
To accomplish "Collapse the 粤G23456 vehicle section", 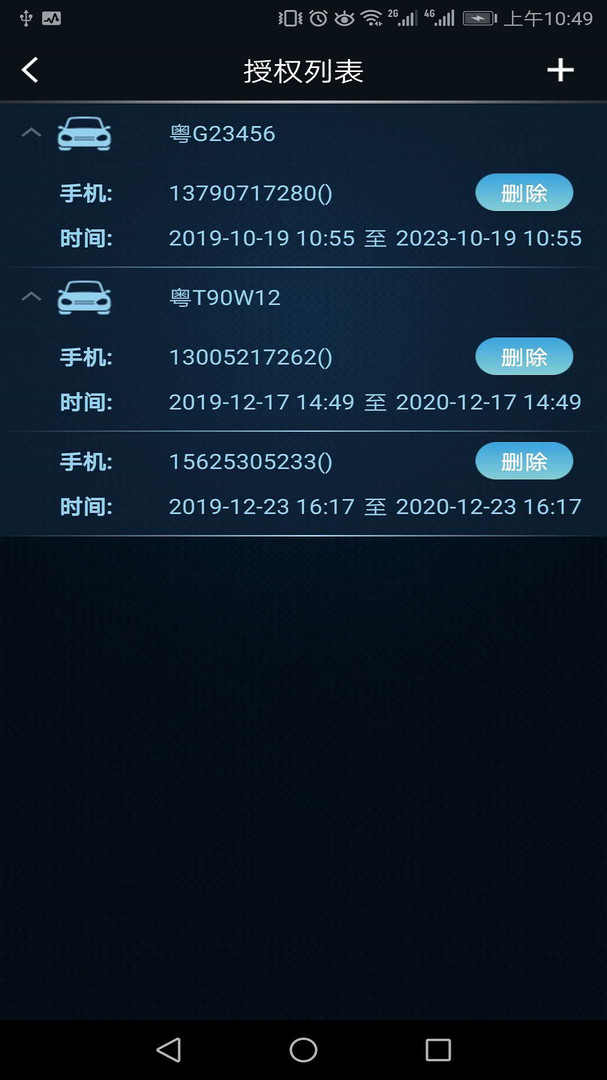I will (32, 133).
